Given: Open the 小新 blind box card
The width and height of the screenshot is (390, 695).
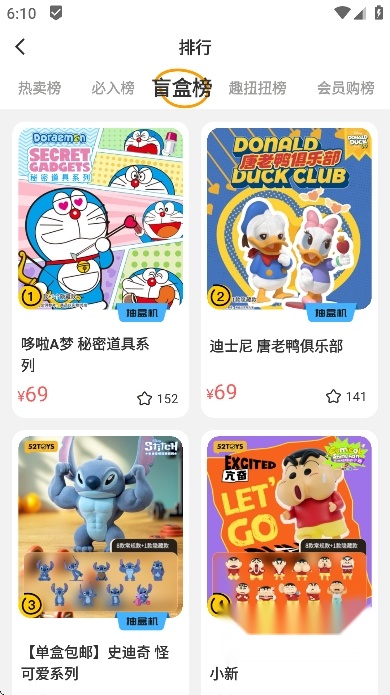Looking at the screenshot, I should 289,562.
